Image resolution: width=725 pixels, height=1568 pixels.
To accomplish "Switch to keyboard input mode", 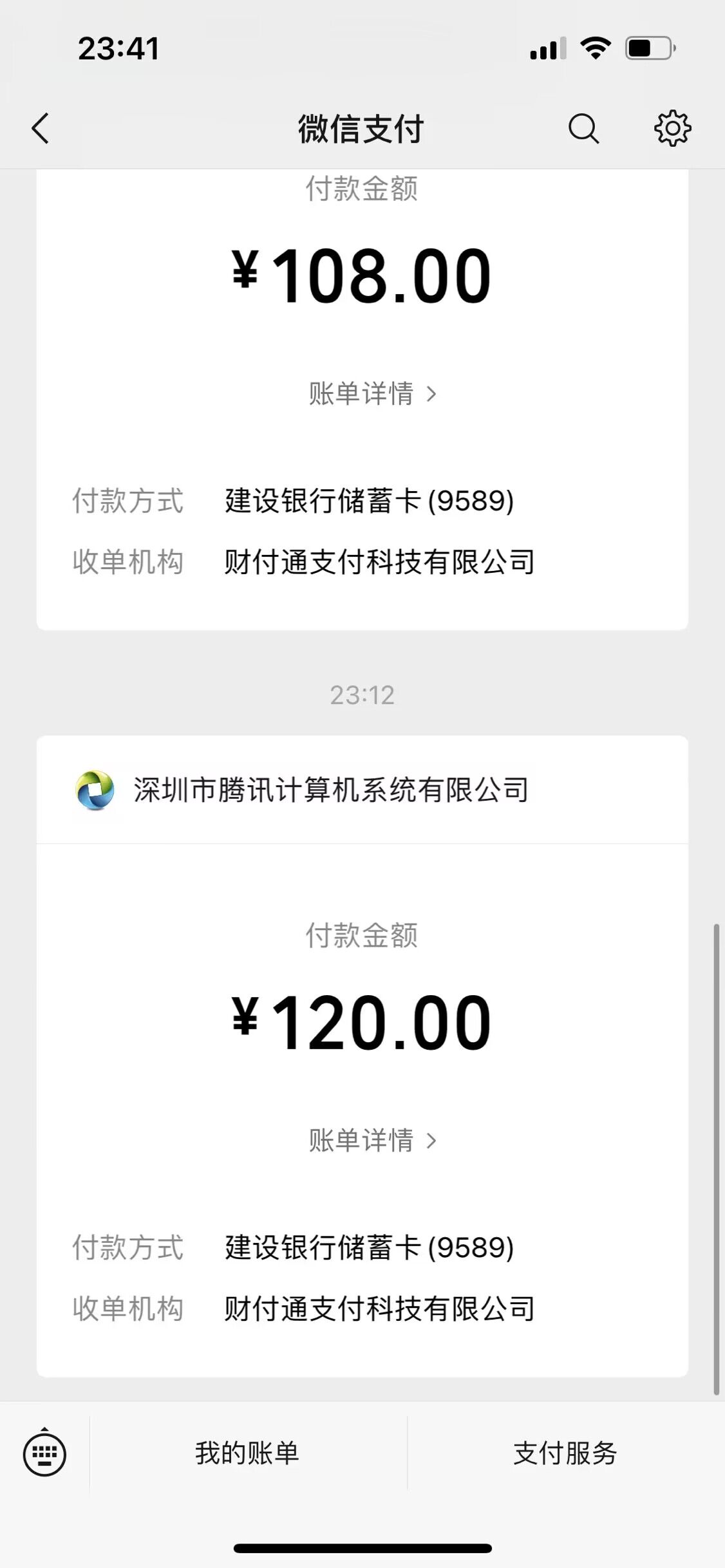I will pos(44,1453).
